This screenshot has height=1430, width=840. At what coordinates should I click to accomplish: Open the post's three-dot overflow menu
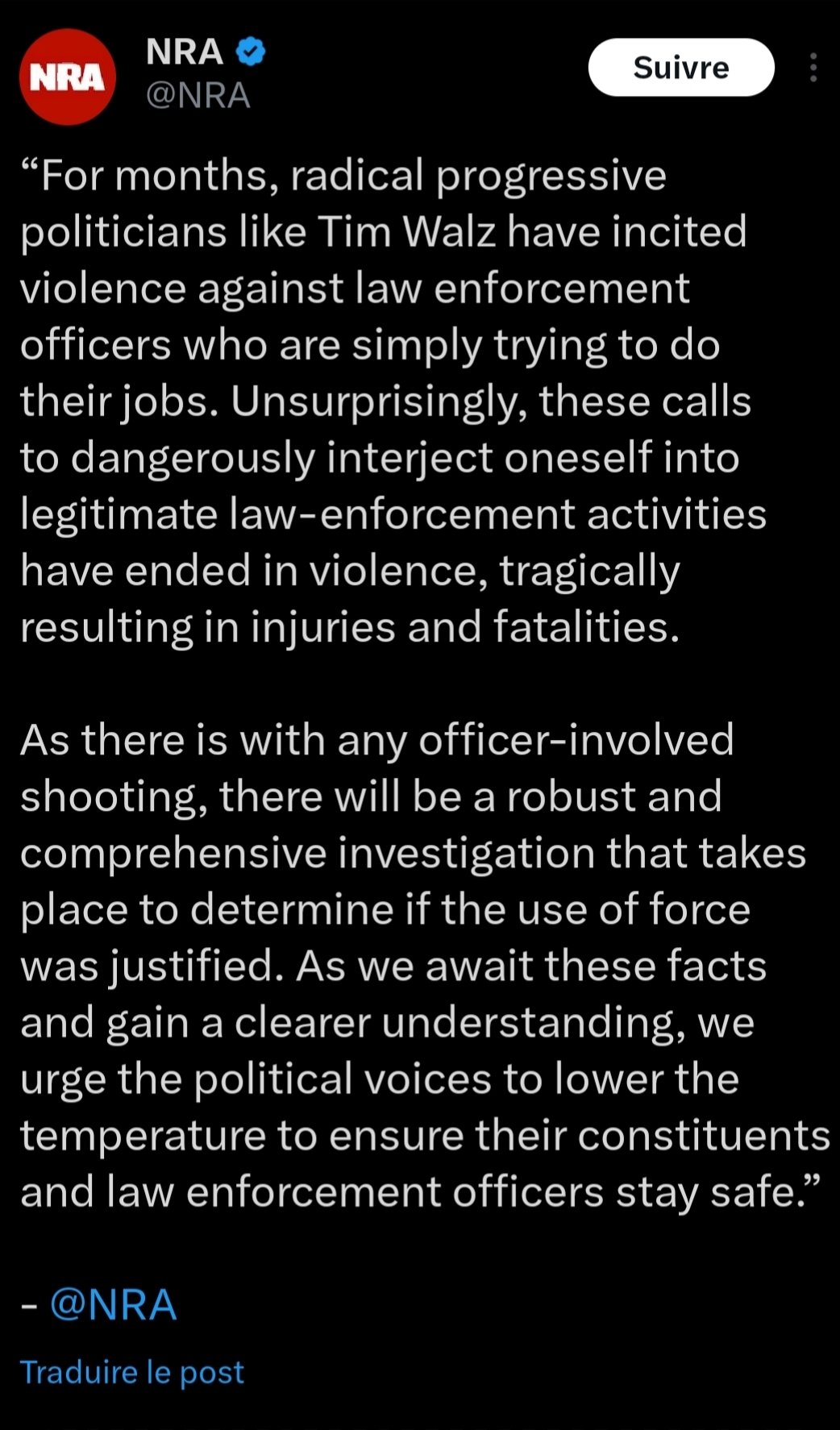pyautogui.click(x=813, y=68)
